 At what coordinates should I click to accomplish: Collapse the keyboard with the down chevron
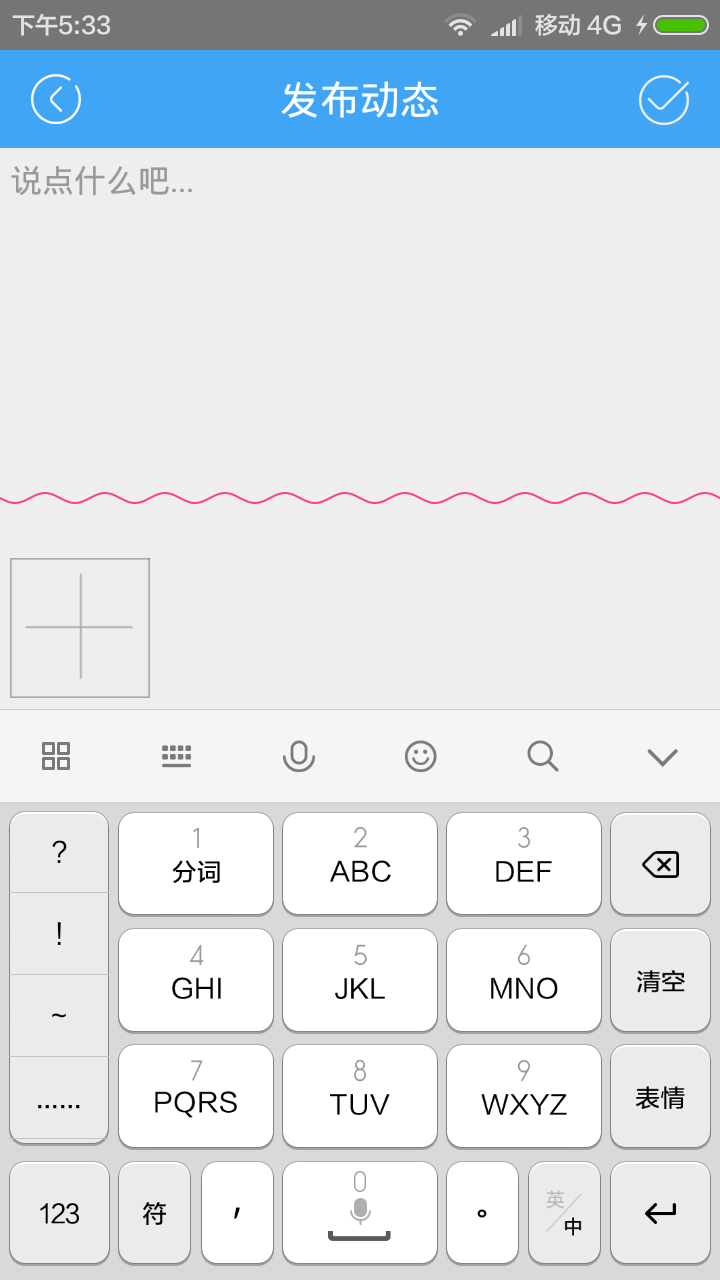pyautogui.click(x=663, y=757)
